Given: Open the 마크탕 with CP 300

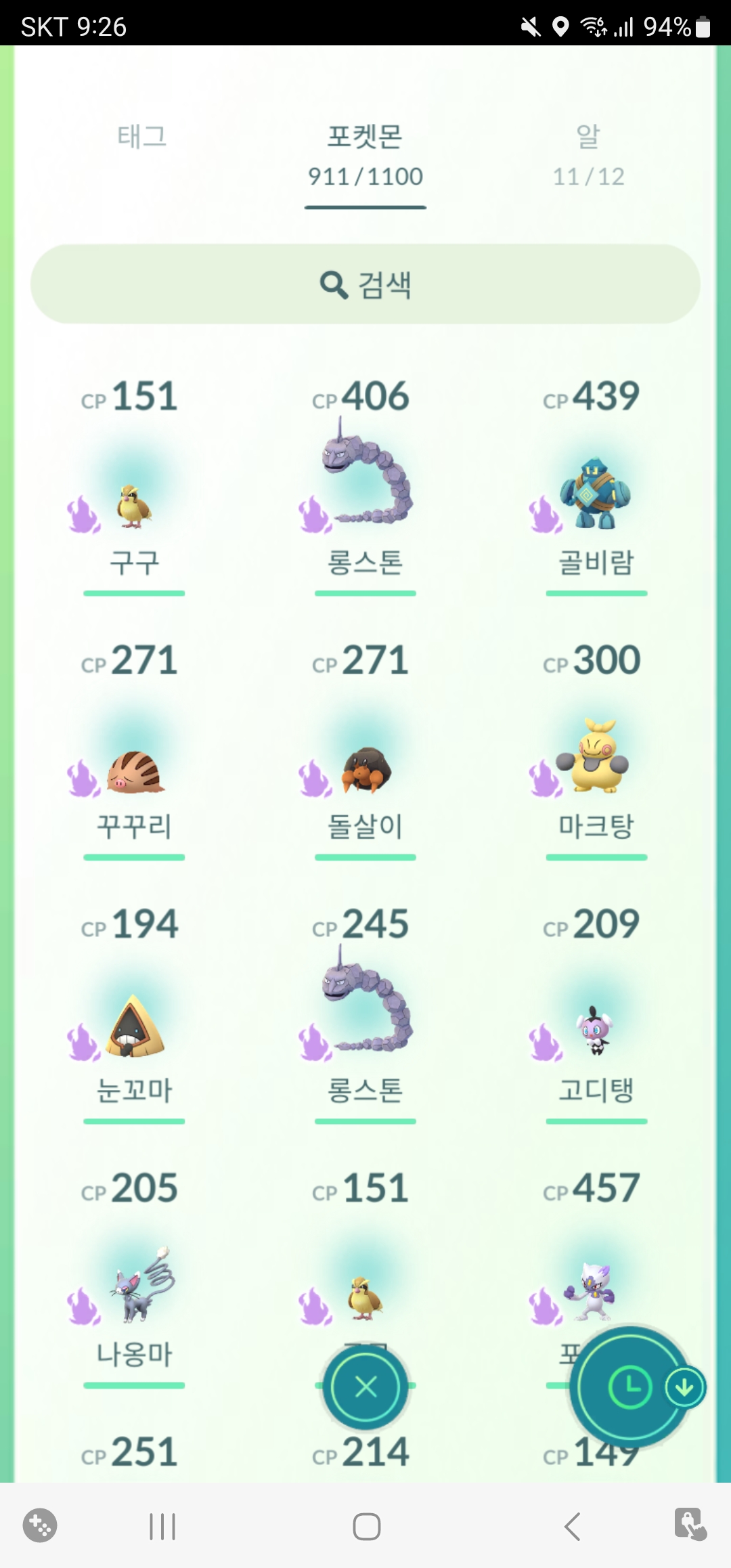Looking at the screenshot, I should pyautogui.click(x=596, y=758).
